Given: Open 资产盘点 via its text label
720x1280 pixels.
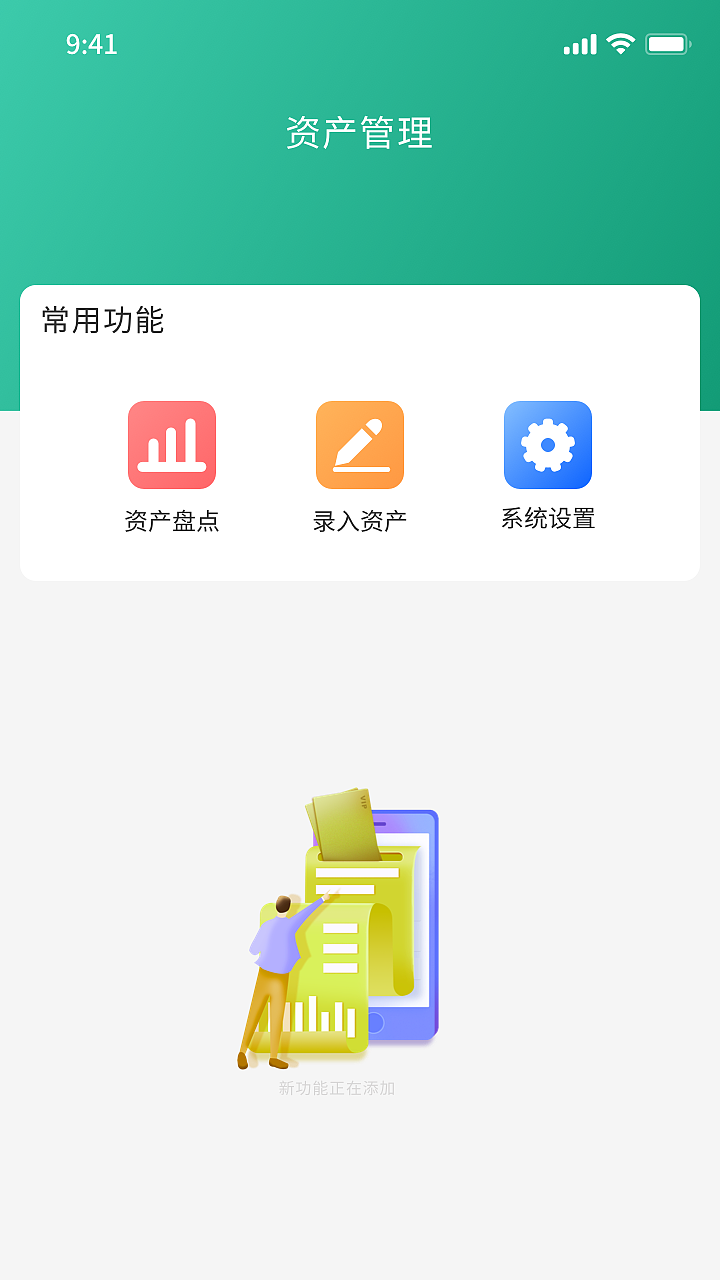Looking at the screenshot, I should (x=171, y=519).
